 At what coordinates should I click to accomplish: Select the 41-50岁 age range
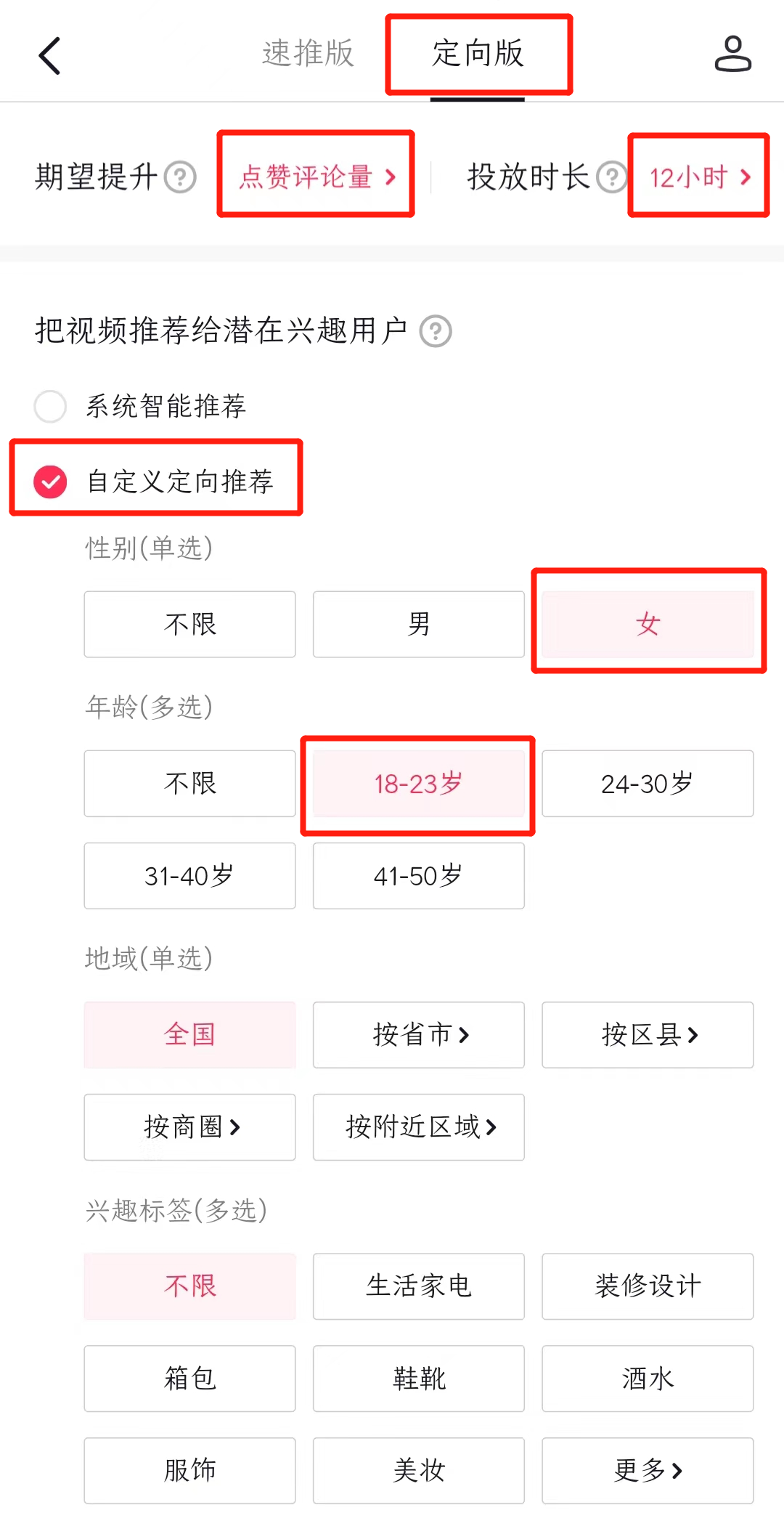point(418,876)
